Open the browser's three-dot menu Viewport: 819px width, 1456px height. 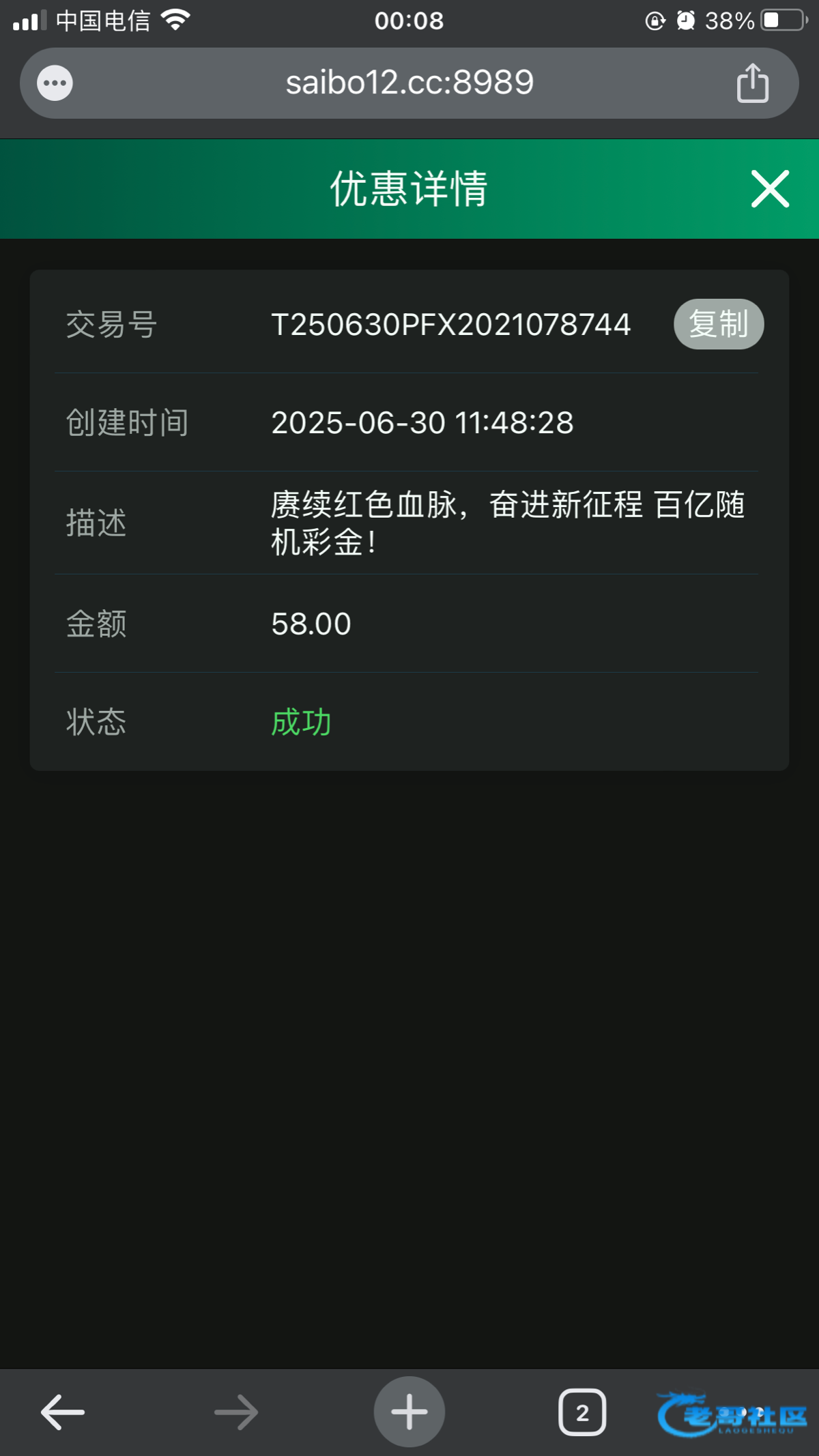(55, 83)
